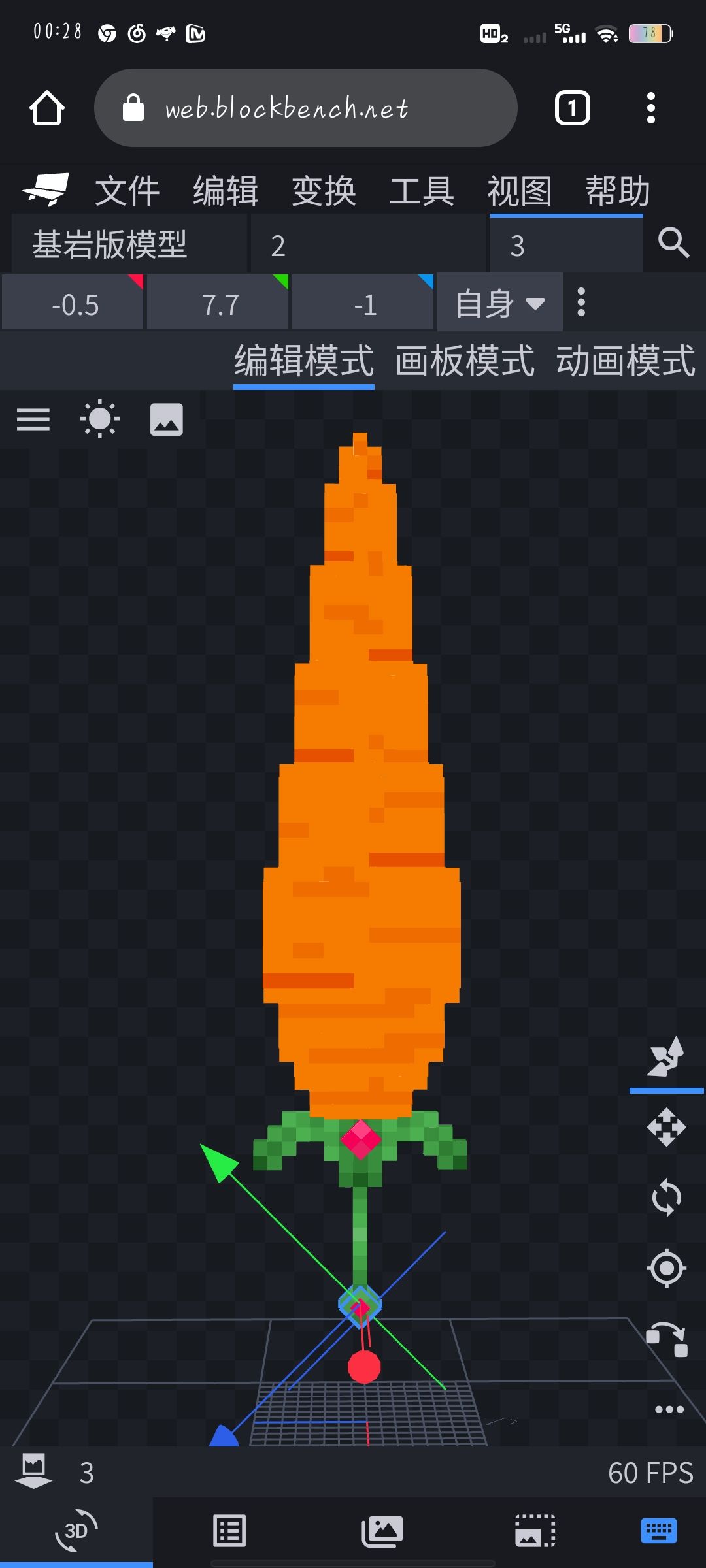The height and width of the screenshot is (1568, 706).
Task: Open the Blockbench logo menu
Action: coord(49,188)
